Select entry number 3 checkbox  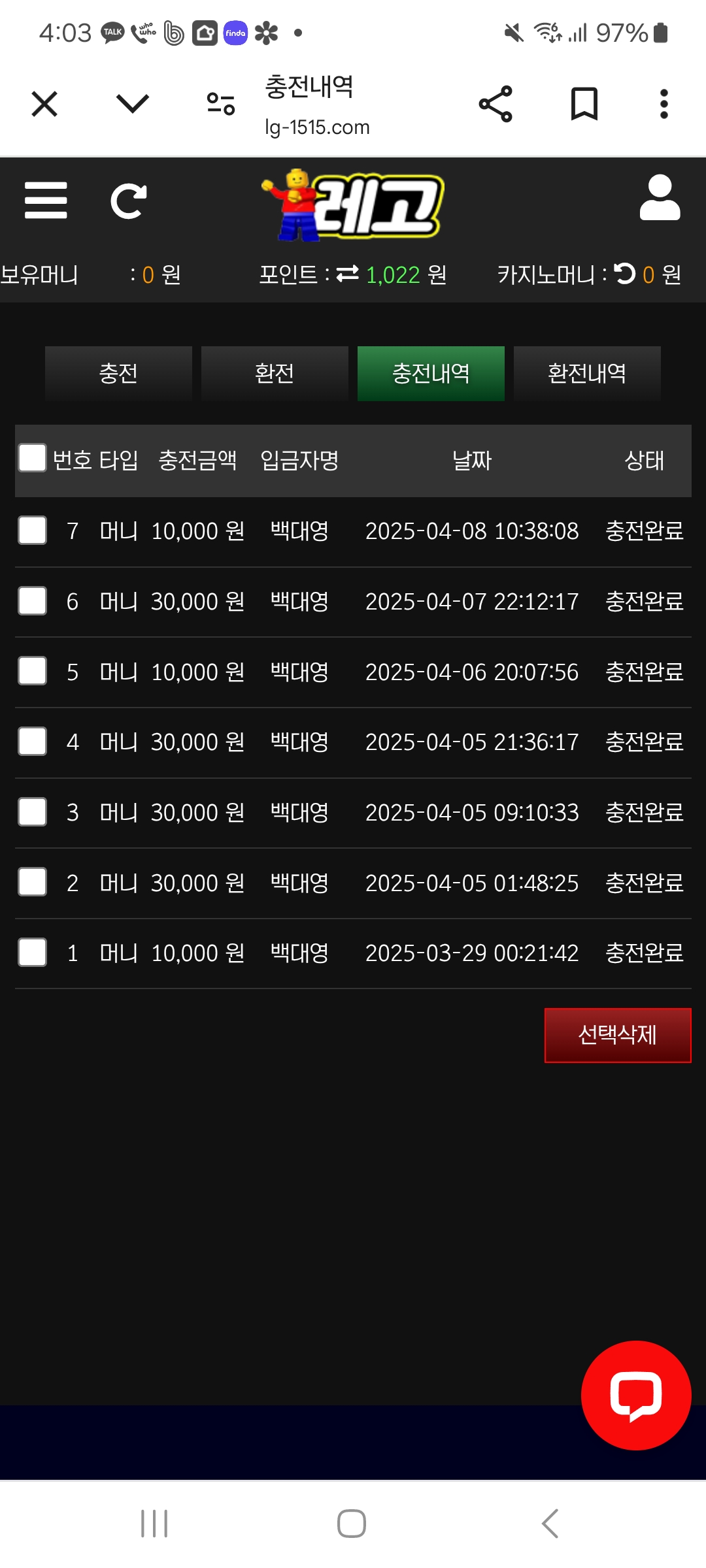click(x=32, y=812)
